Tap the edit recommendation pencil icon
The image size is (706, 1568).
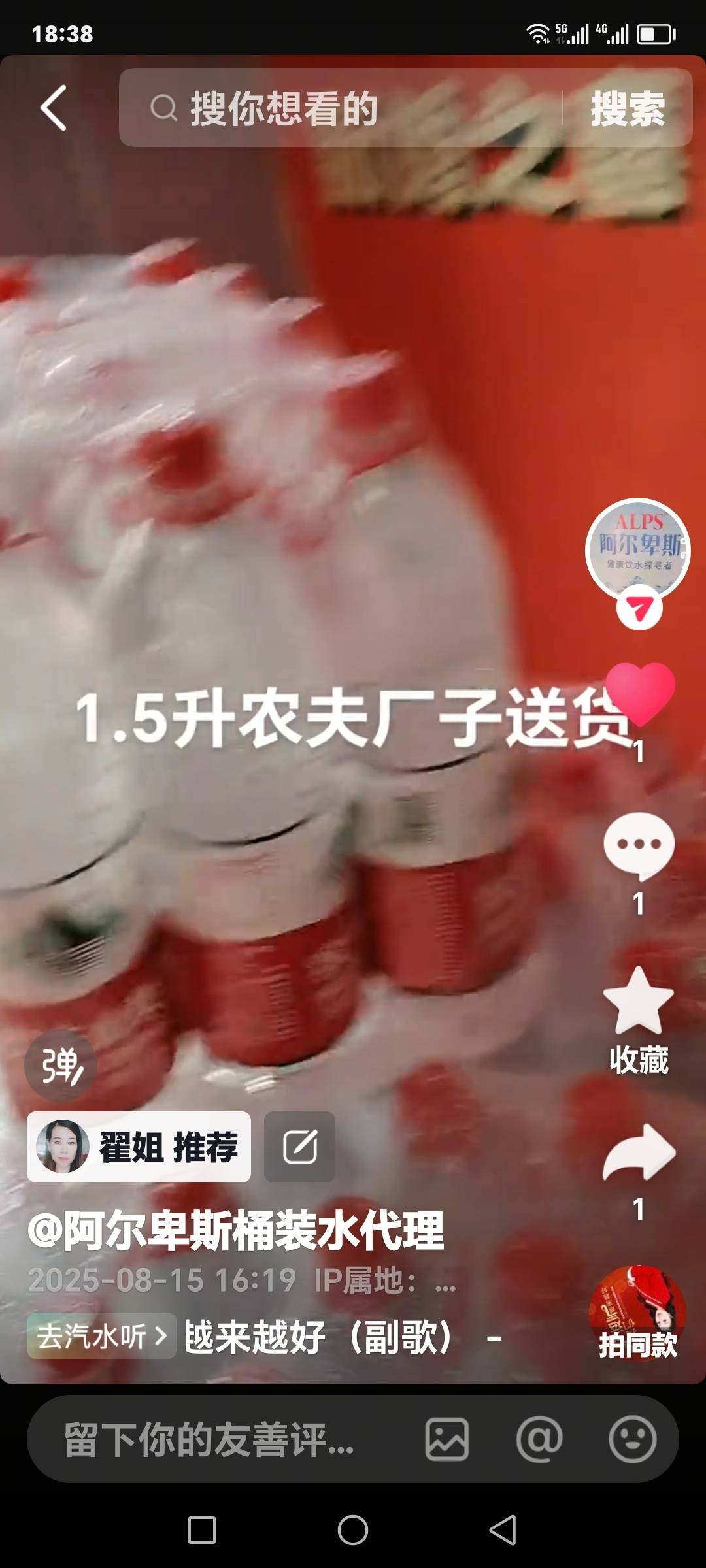(299, 1147)
